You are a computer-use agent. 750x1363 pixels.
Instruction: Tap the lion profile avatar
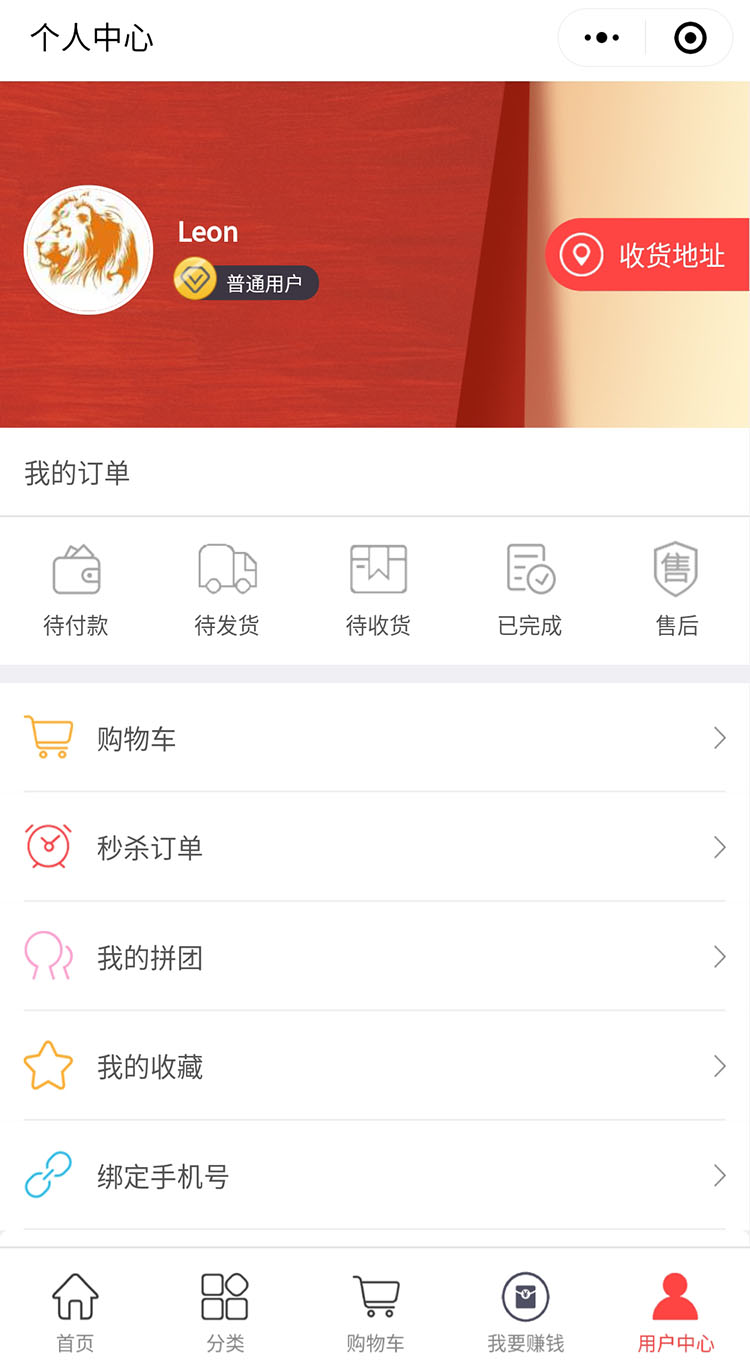pos(88,250)
